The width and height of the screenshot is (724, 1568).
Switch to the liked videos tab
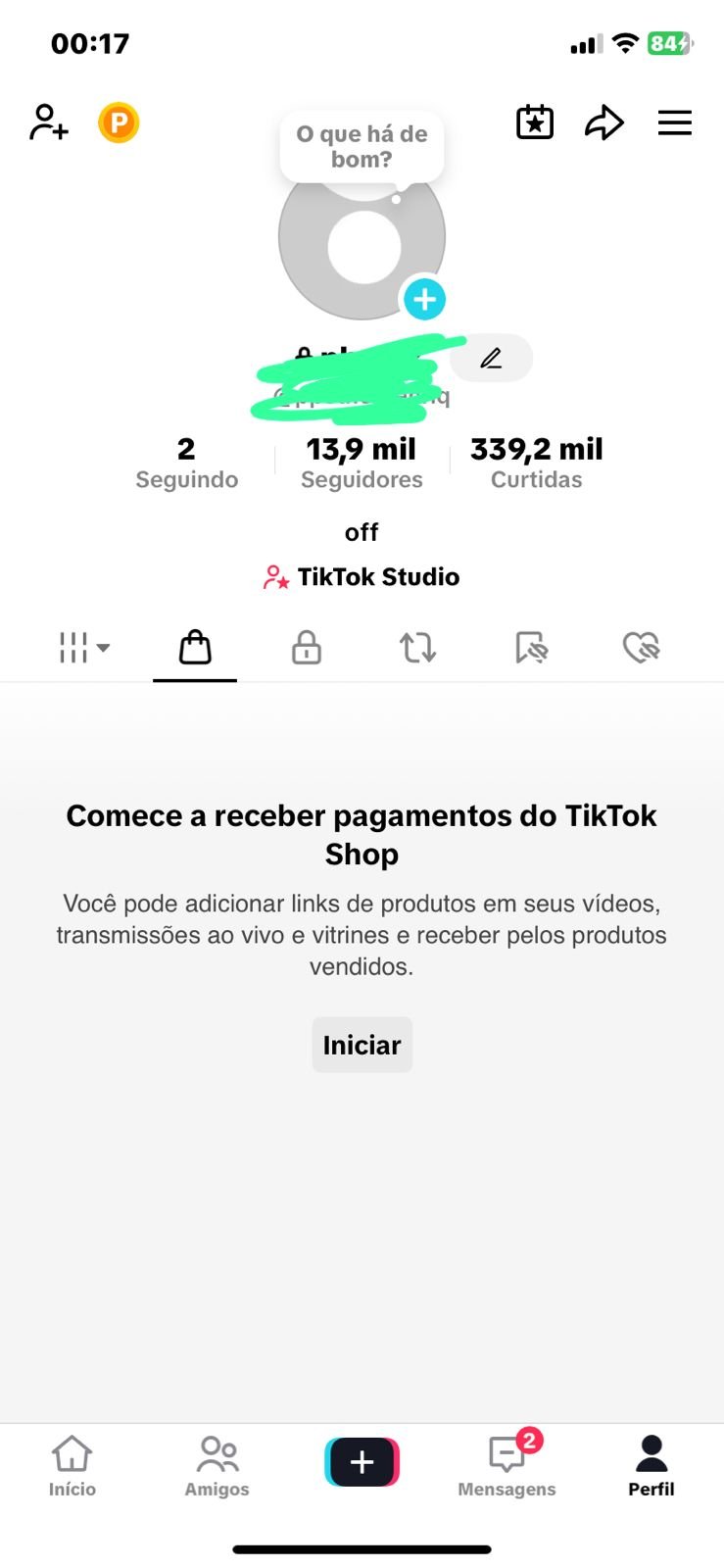642,648
